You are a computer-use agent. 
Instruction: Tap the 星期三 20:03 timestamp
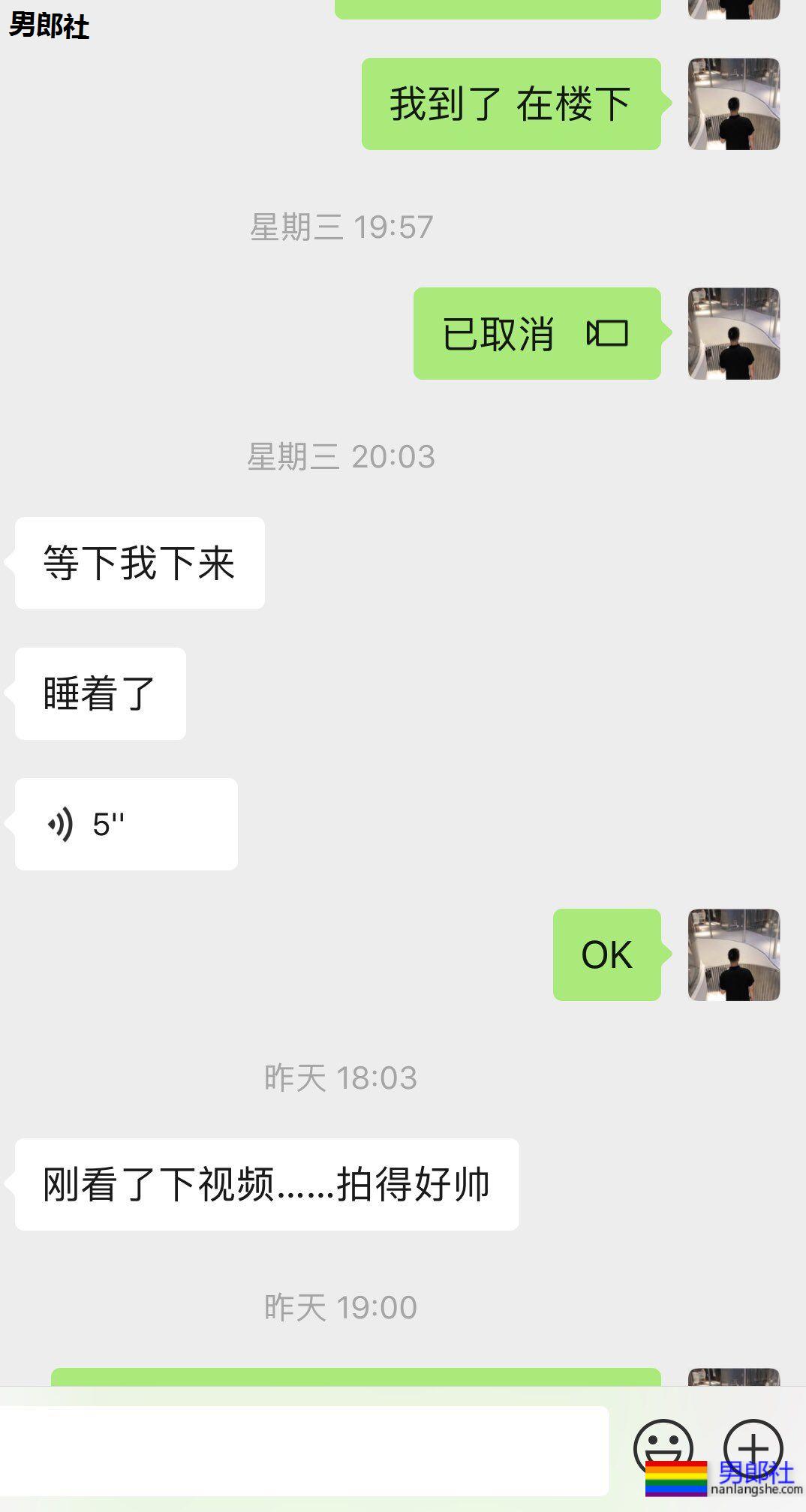click(343, 456)
